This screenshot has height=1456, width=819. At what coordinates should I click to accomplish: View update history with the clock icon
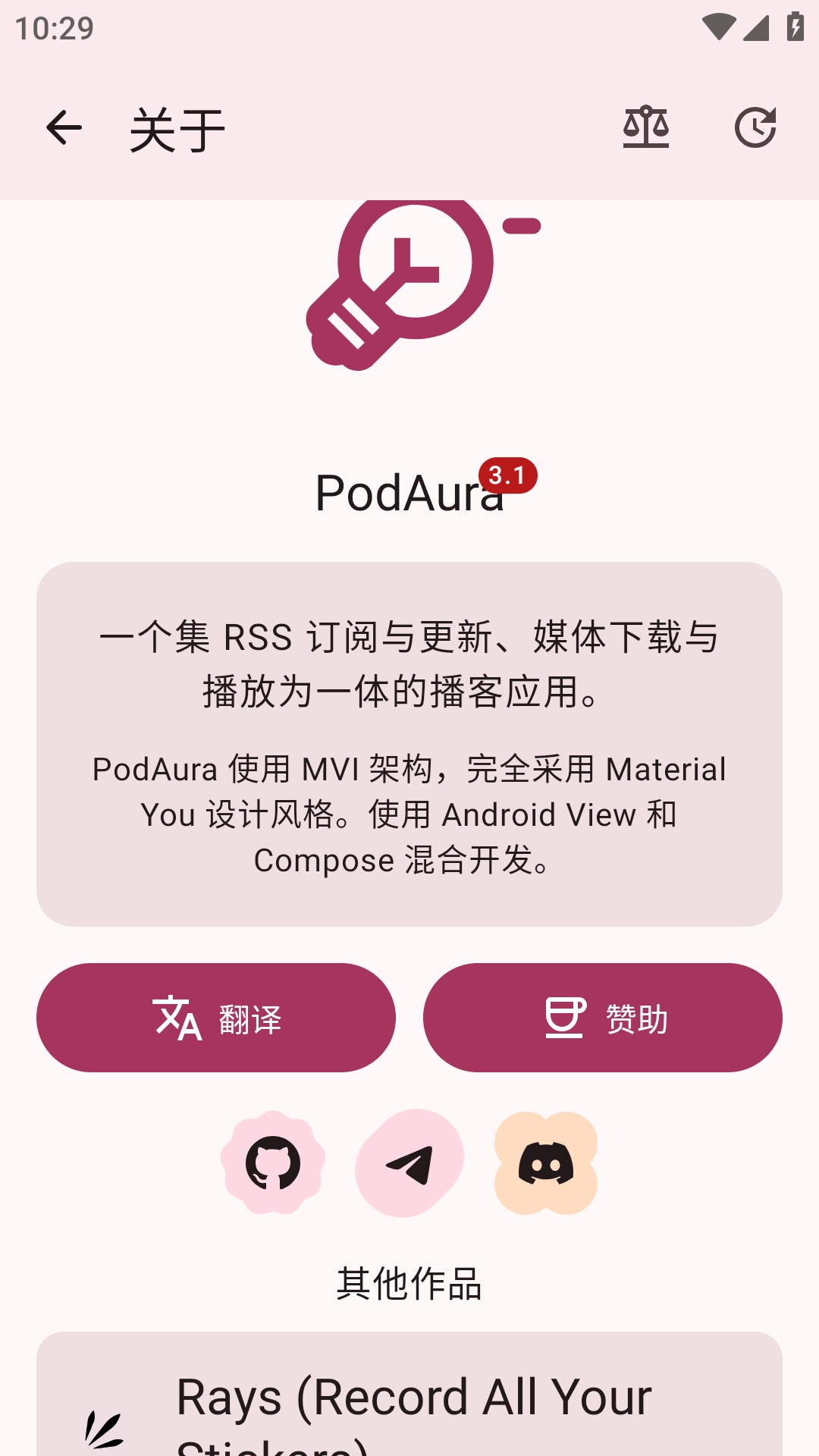pyautogui.click(x=756, y=126)
